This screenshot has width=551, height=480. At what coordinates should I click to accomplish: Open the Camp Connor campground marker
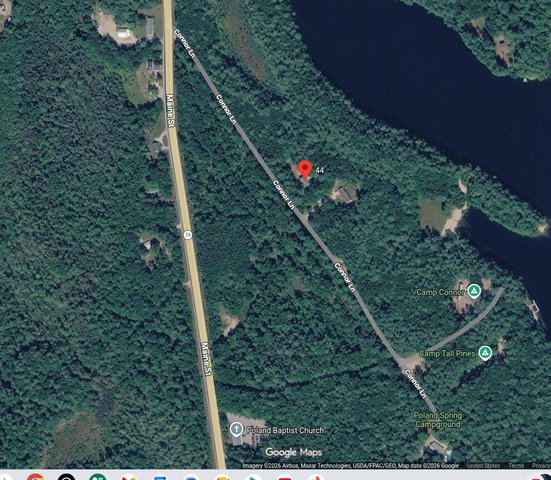pos(474,291)
